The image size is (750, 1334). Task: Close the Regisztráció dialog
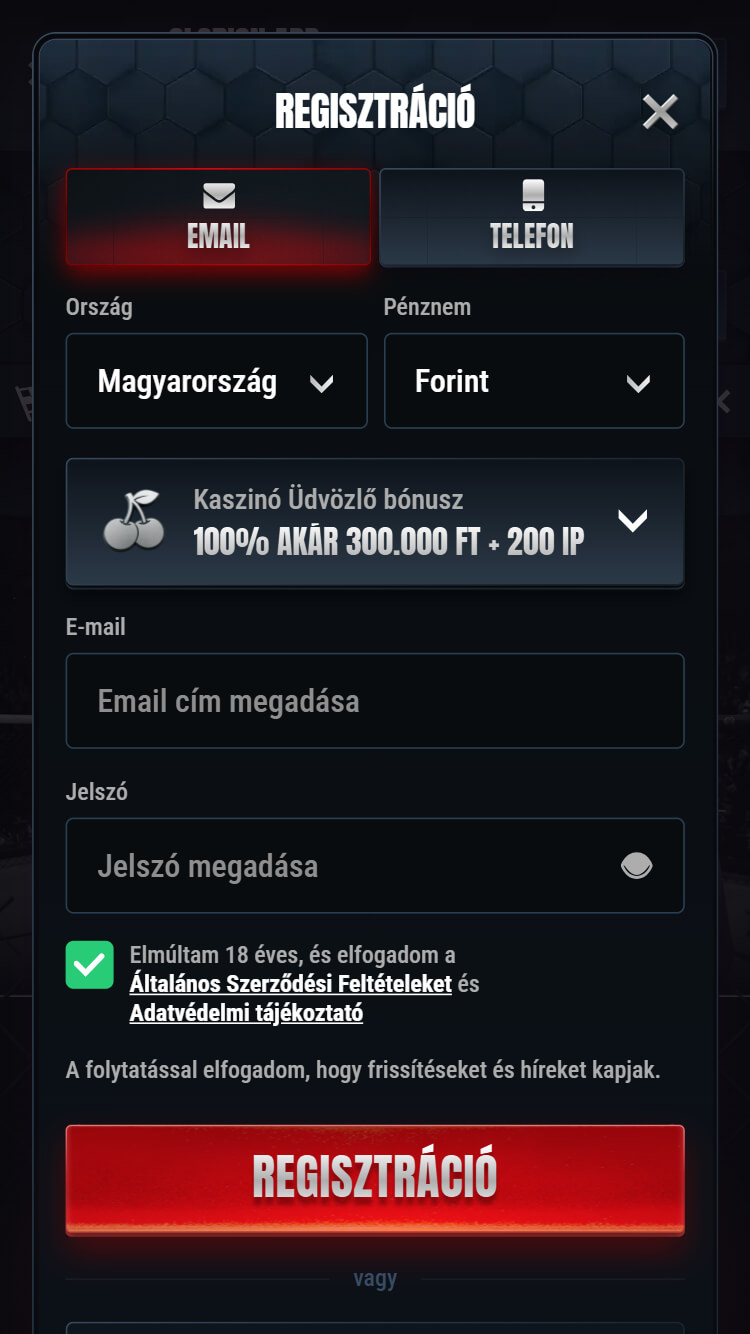tap(660, 112)
